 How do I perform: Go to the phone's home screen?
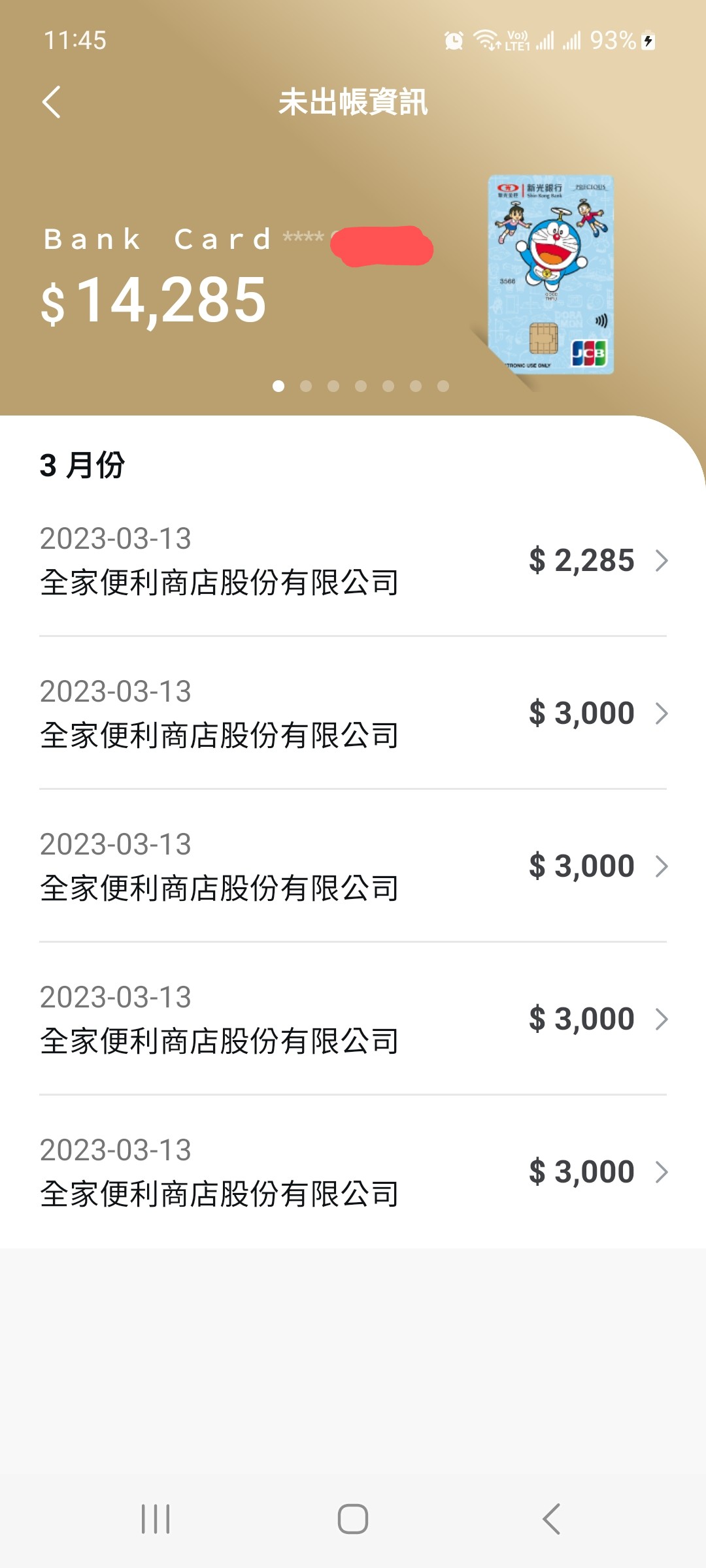pyautogui.click(x=353, y=1519)
